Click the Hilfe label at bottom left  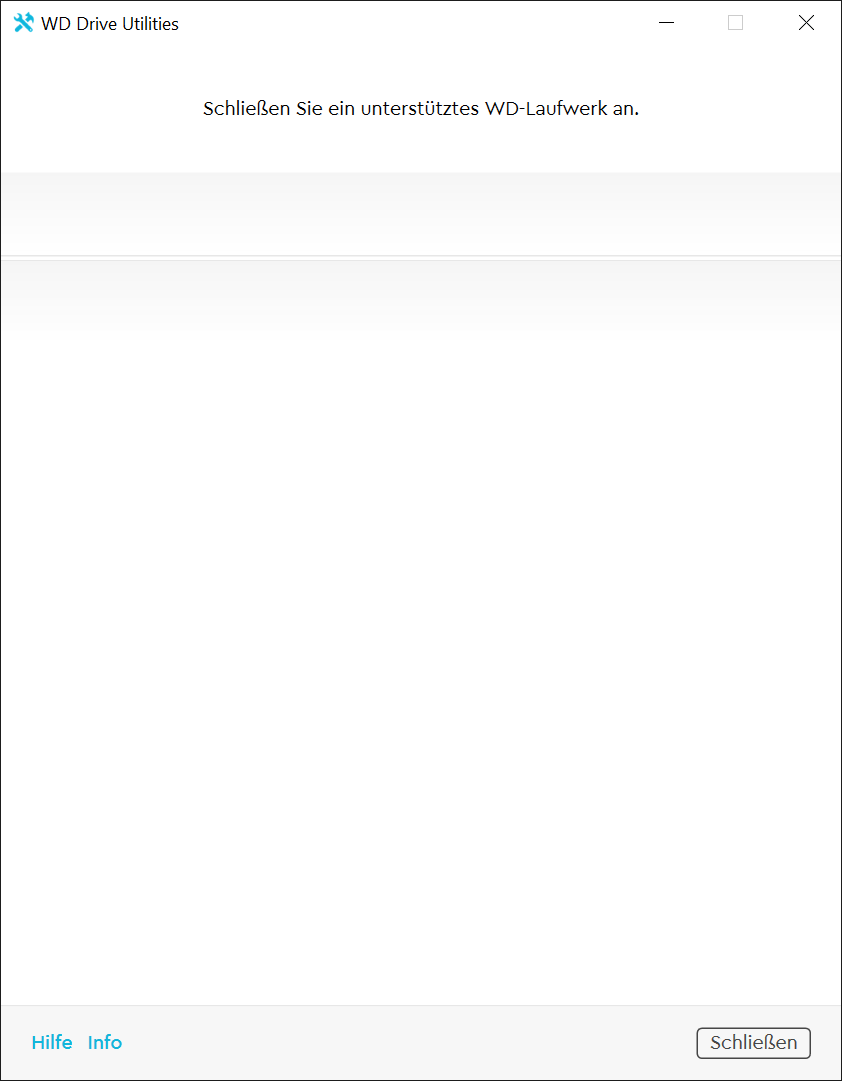coord(52,1042)
